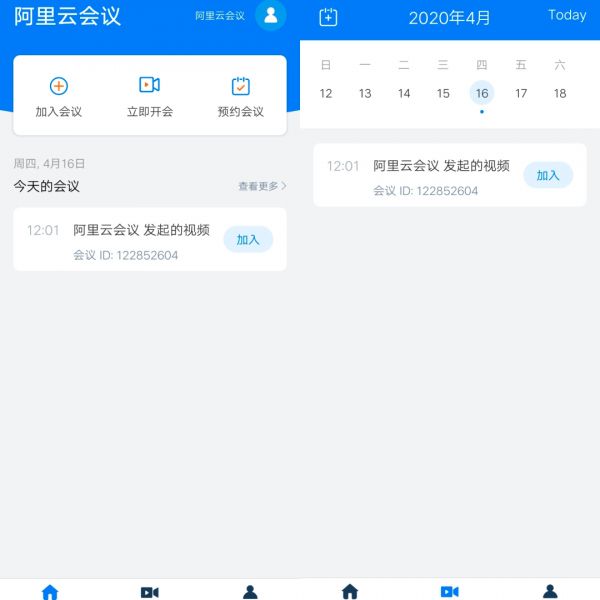
Task: Select date 13 in the week row
Action: pyautogui.click(x=365, y=93)
